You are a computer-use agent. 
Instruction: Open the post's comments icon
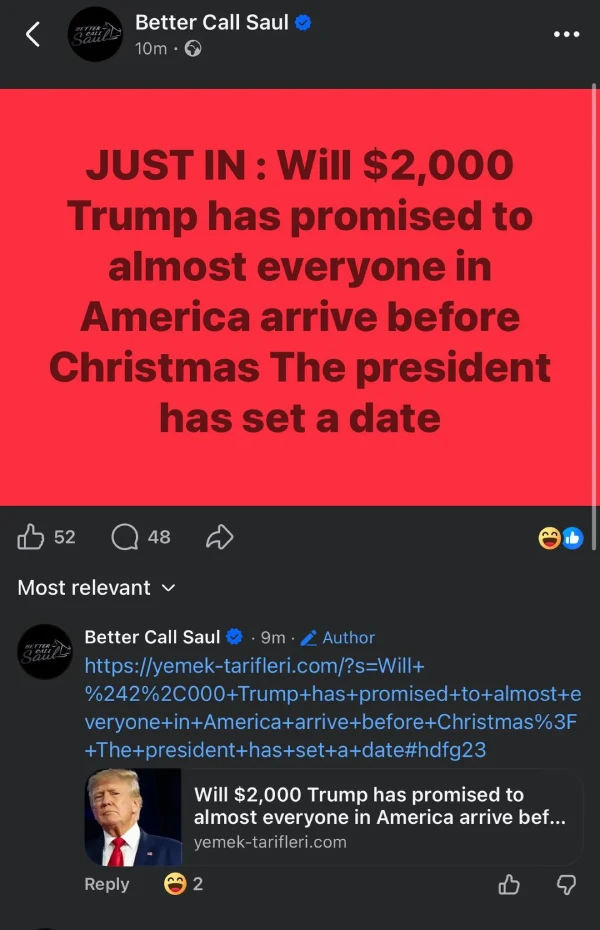[x=125, y=537]
